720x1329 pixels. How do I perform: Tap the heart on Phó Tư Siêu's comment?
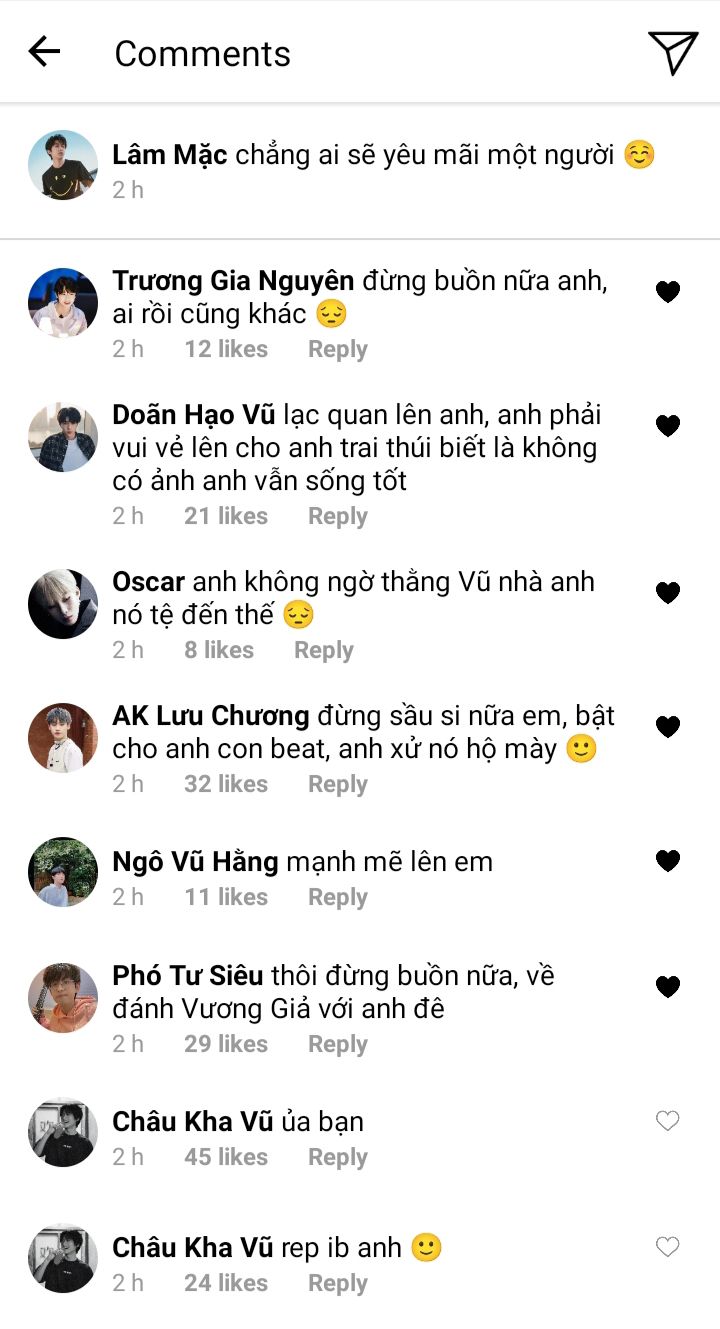(667, 987)
